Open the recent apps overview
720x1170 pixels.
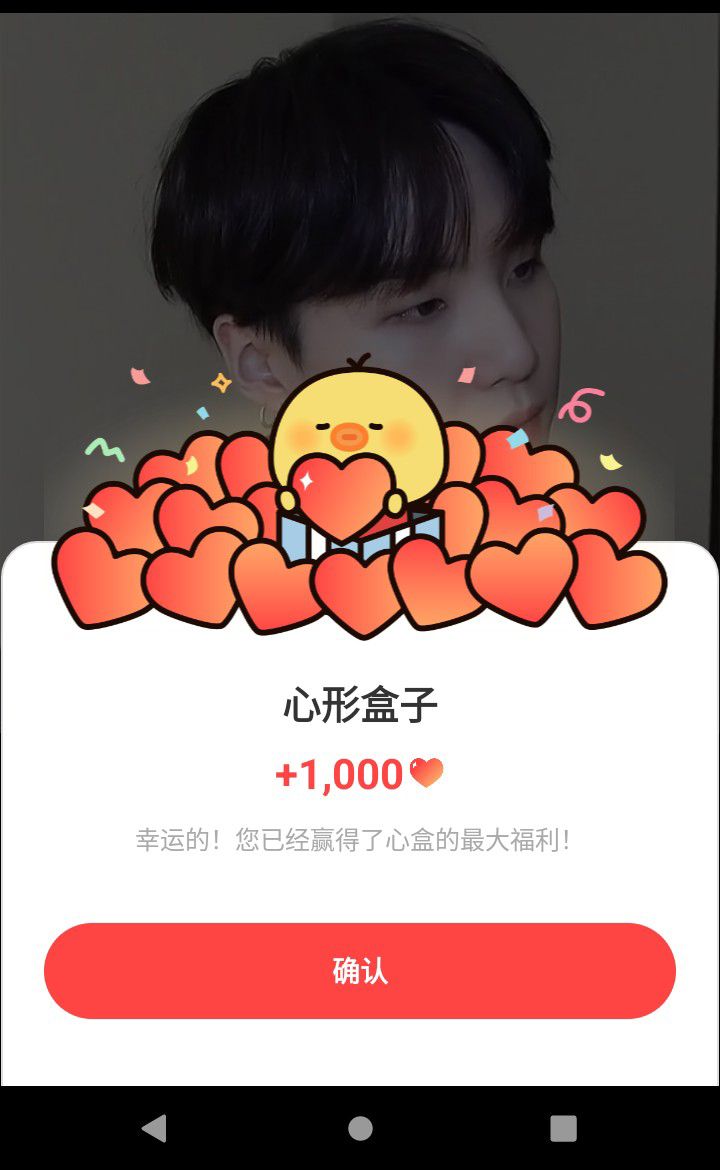564,1128
